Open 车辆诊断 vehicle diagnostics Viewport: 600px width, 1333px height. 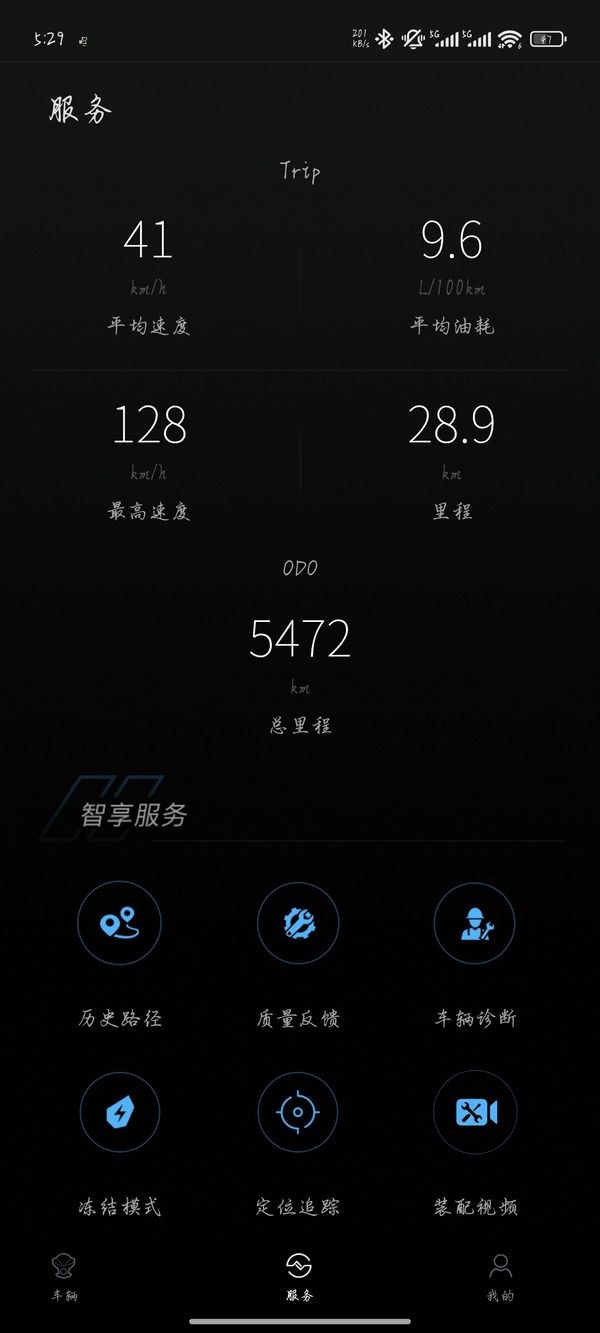coord(475,923)
